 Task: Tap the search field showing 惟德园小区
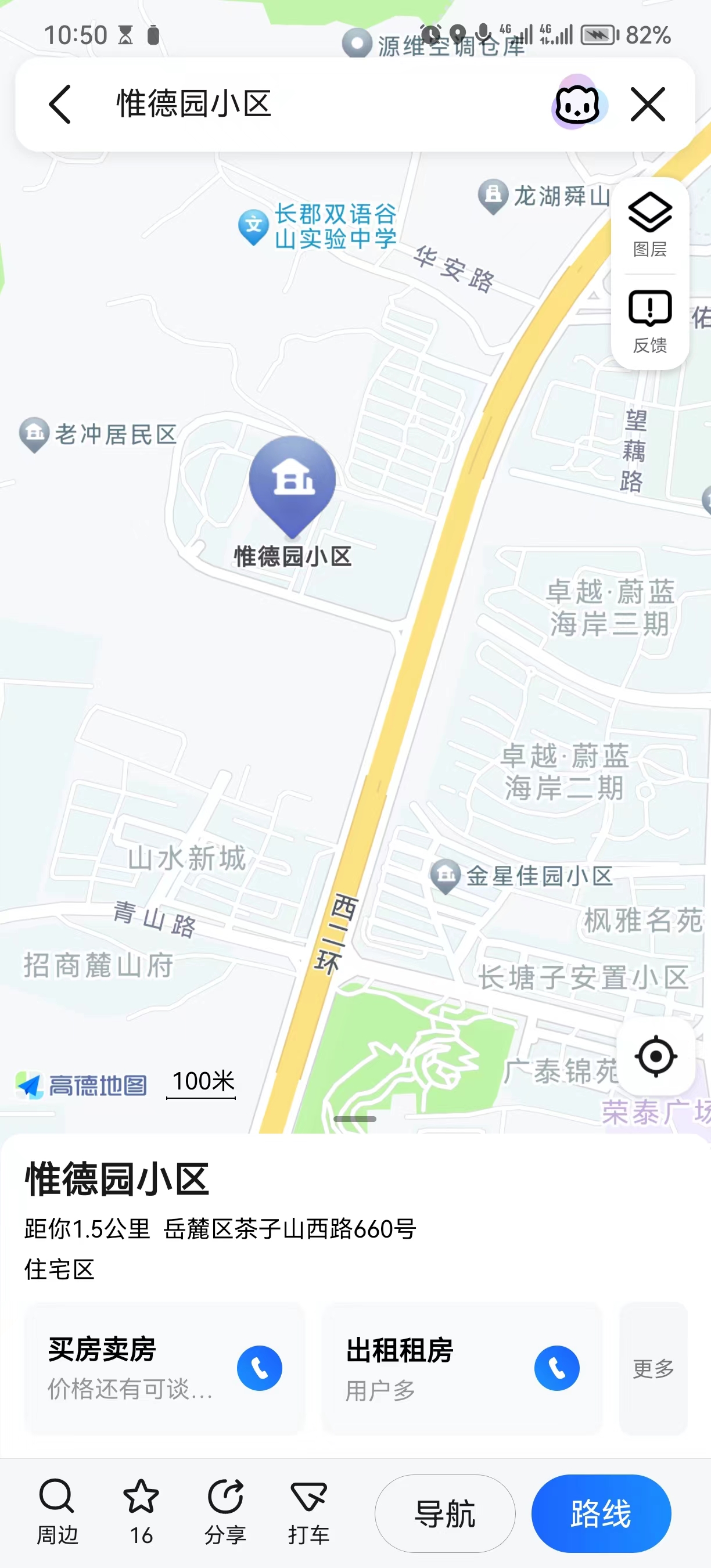[x=304, y=104]
